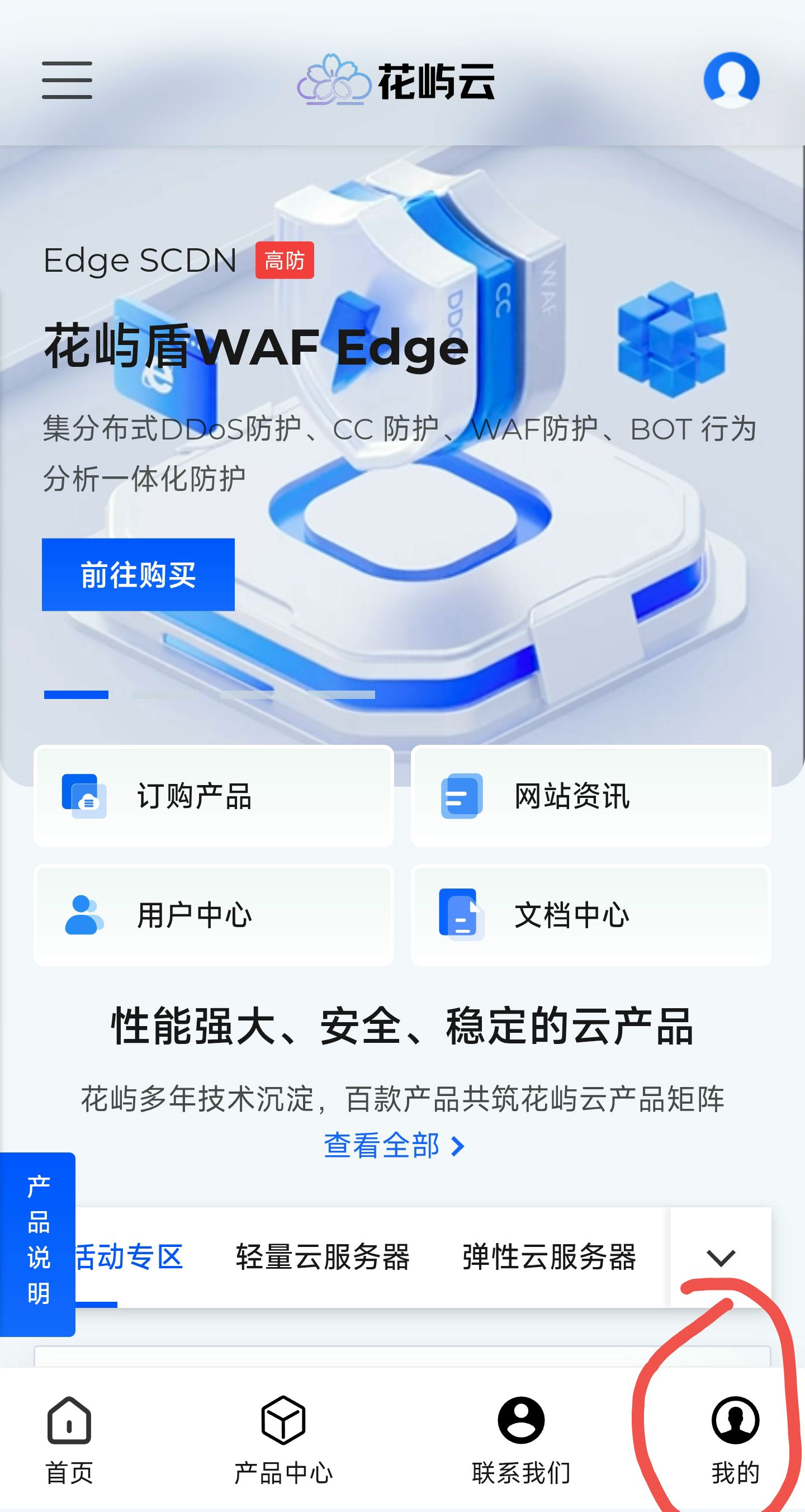Select the 活动专区 tab
805x1512 pixels.
click(x=130, y=1257)
